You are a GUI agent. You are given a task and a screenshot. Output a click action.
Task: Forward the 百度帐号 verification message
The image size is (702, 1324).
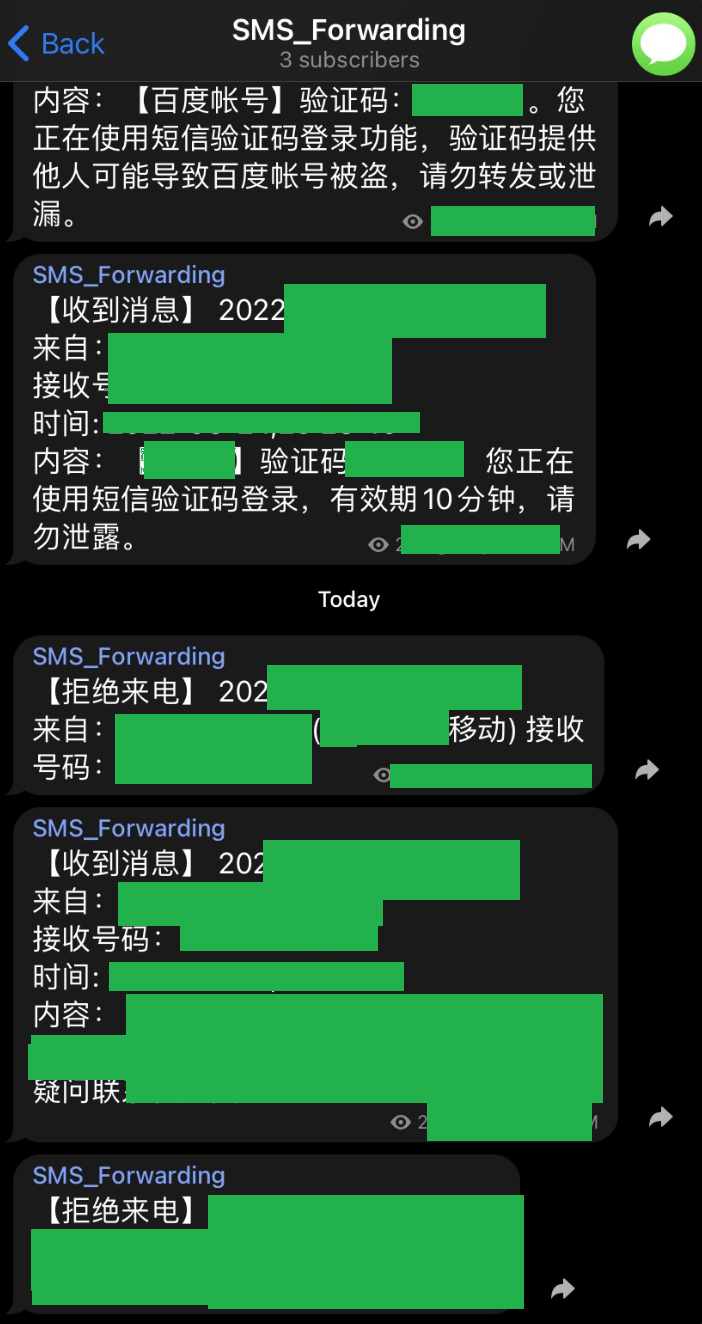click(x=660, y=216)
